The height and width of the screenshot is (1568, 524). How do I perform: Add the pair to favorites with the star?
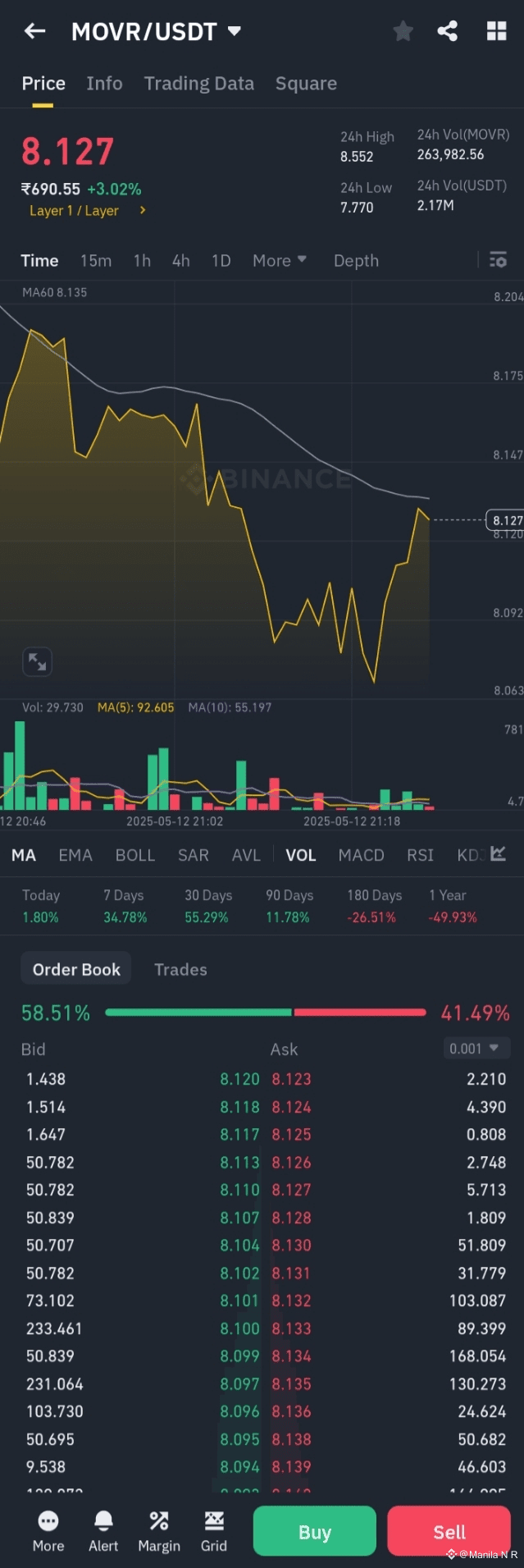(403, 31)
